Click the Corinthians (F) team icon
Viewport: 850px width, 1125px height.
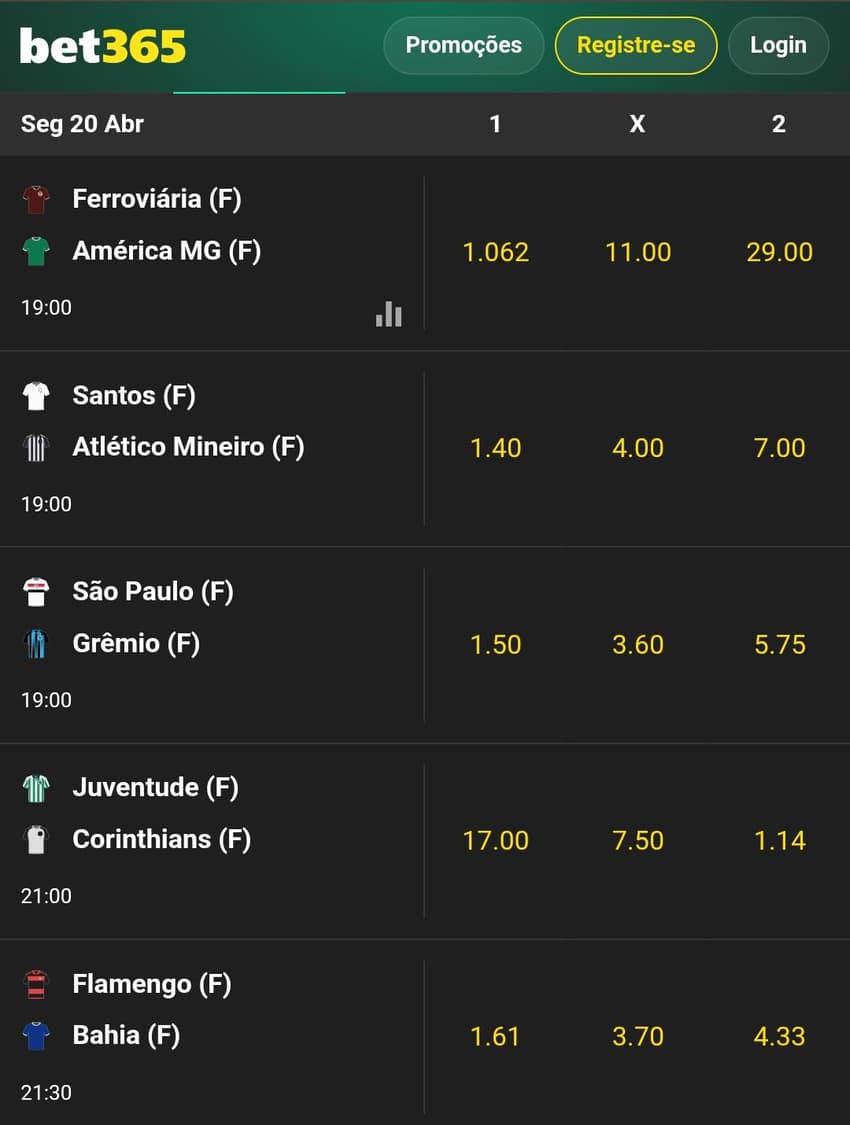click(x=38, y=839)
